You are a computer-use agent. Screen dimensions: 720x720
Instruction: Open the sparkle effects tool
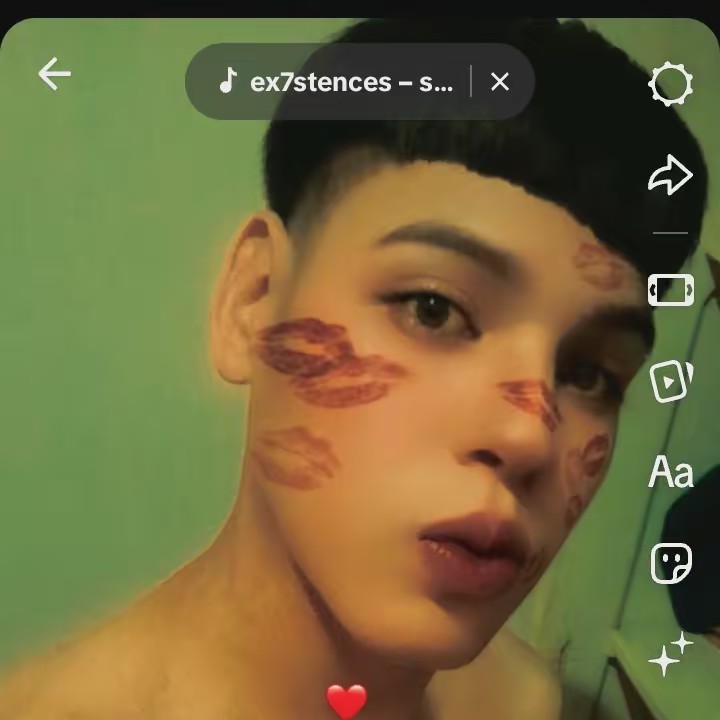pyautogui.click(x=670, y=655)
